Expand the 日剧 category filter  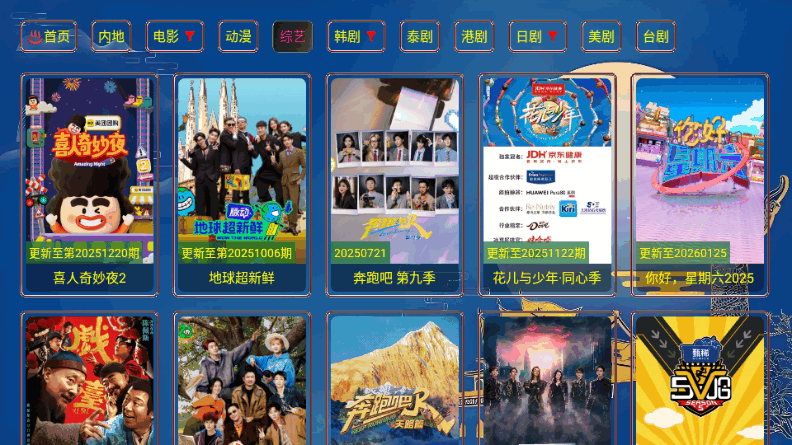tap(537, 37)
